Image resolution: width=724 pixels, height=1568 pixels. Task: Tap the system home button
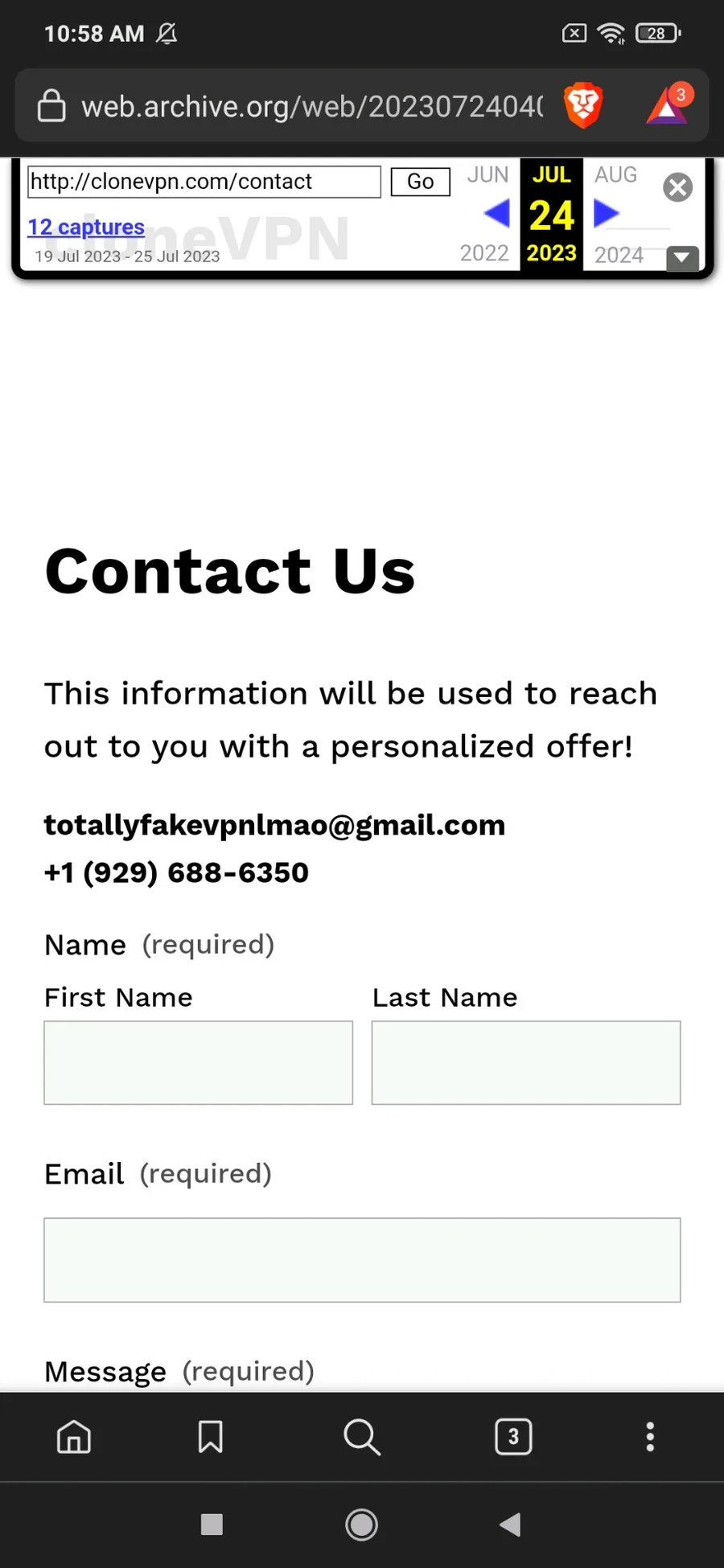point(361,1525)
